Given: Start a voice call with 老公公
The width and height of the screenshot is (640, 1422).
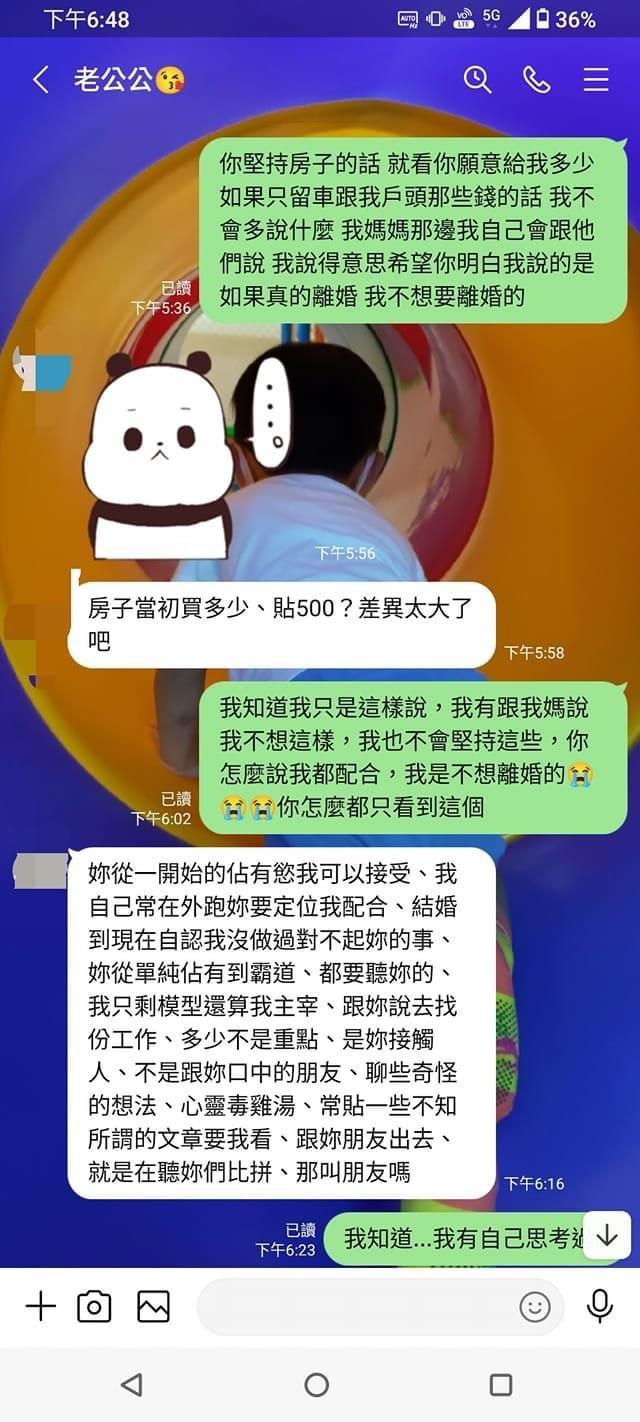Looking at the screenshot, I should (537, 80).
